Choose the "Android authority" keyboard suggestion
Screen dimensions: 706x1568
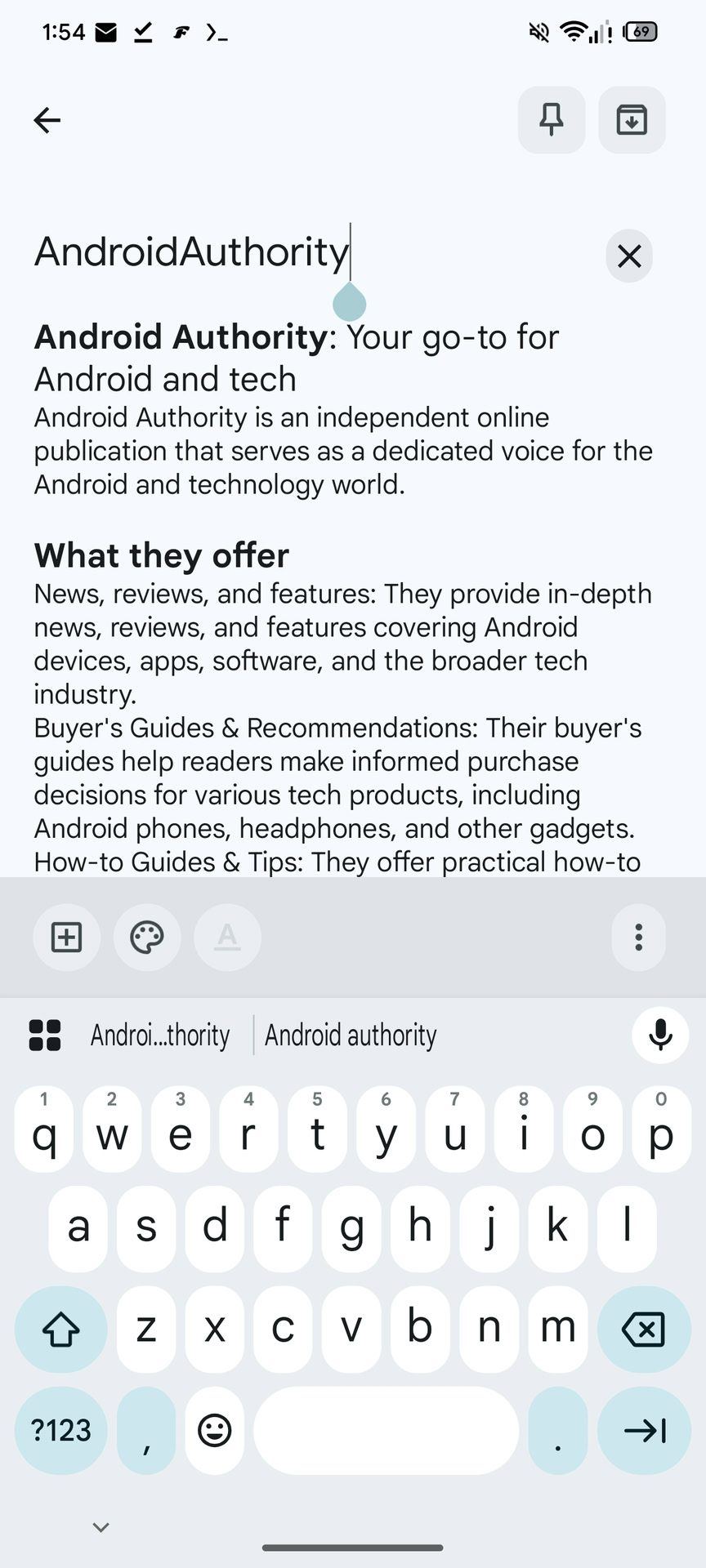351,1036
